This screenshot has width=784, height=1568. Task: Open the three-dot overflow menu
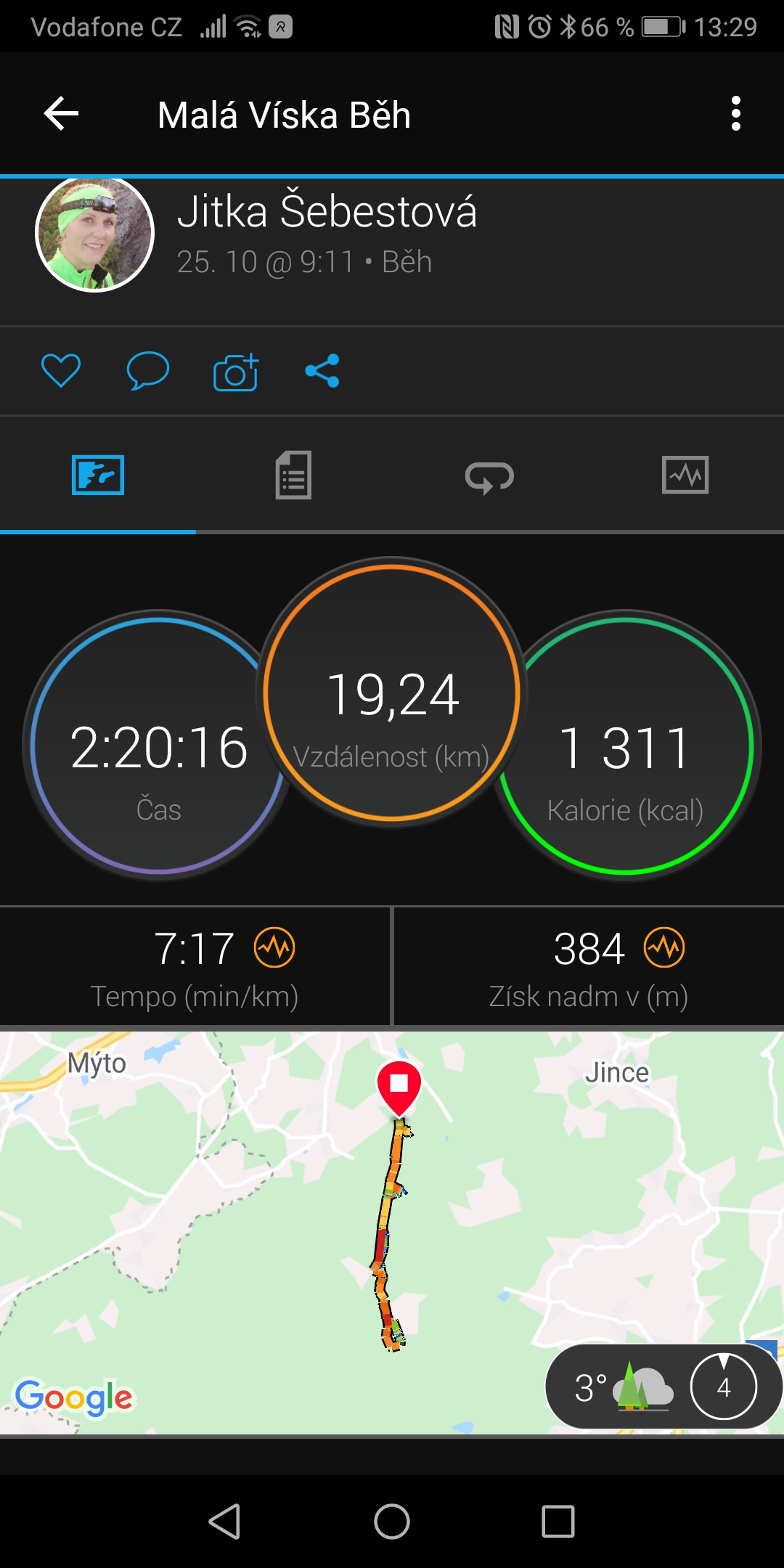(x=736, y=114)
